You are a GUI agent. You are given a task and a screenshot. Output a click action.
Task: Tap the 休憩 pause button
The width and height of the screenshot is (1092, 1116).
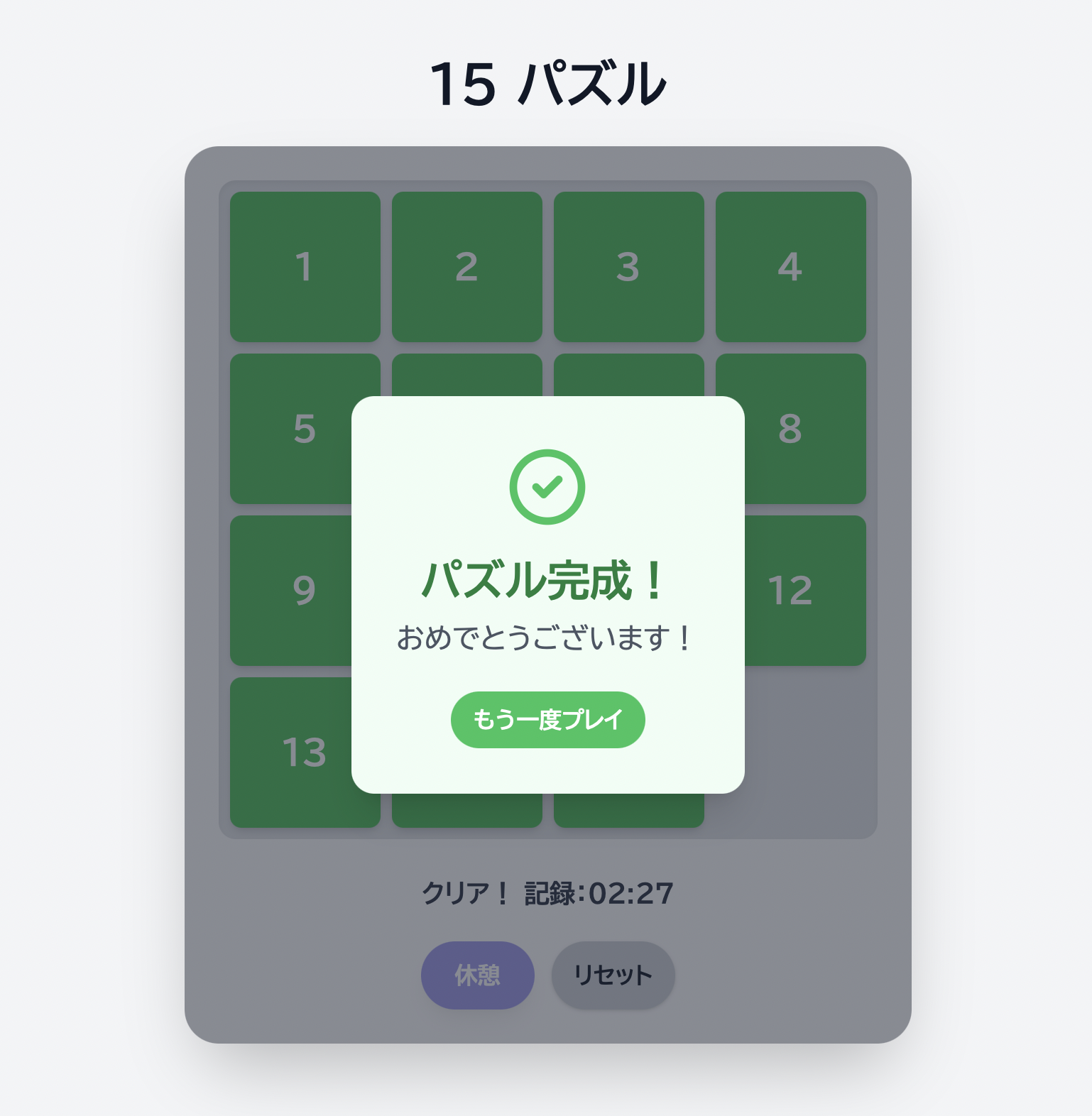click(x=477, y=975)
